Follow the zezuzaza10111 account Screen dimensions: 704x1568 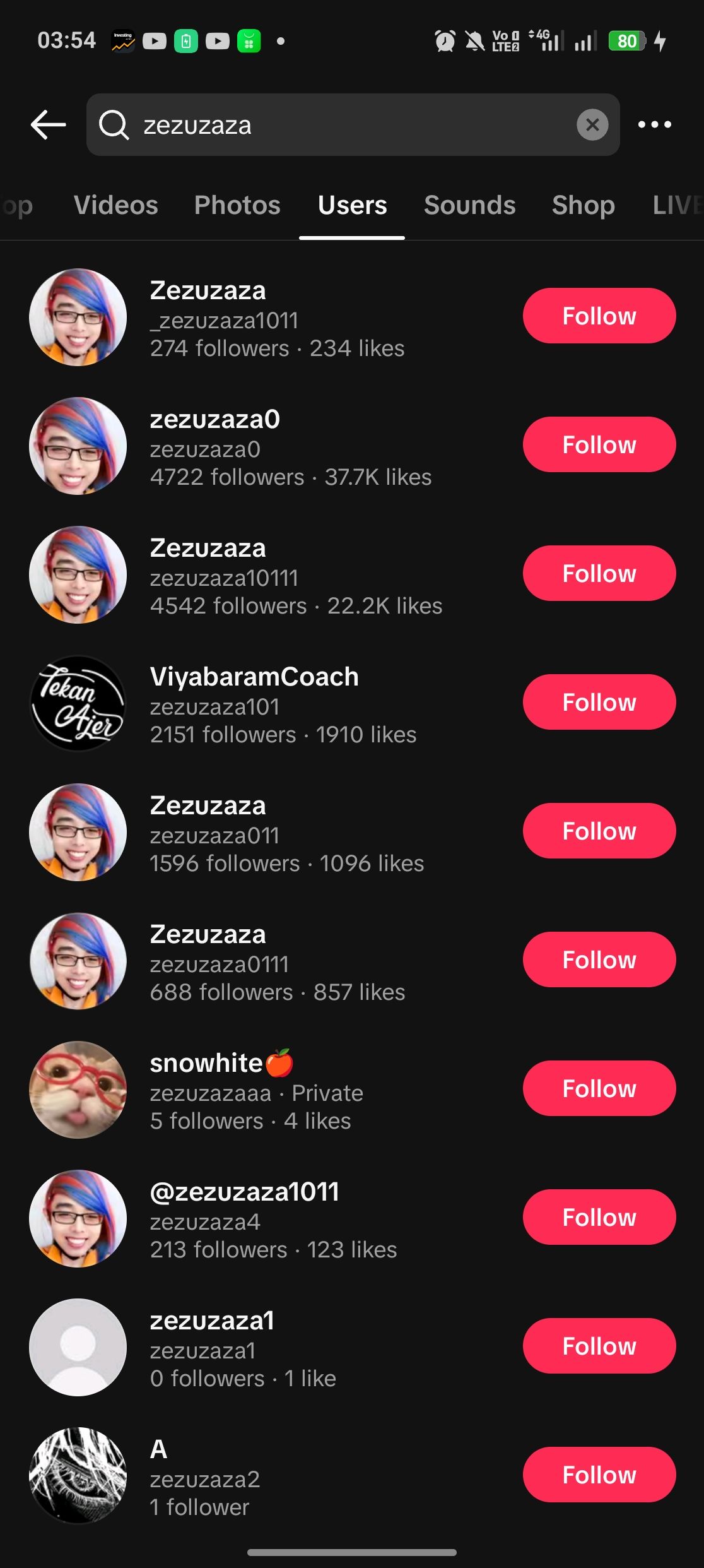599,573
